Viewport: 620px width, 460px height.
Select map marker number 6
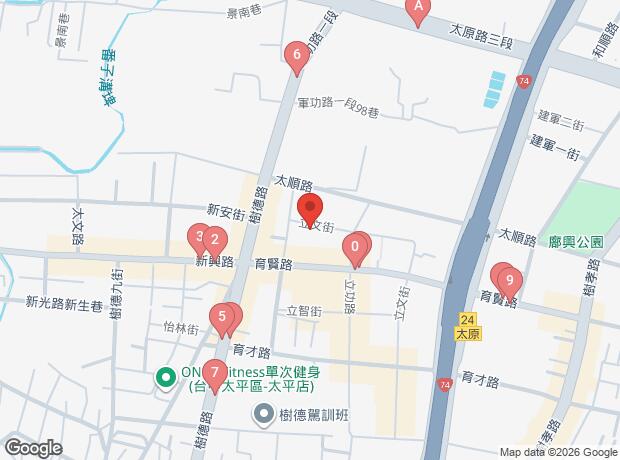tap(295, 57)
